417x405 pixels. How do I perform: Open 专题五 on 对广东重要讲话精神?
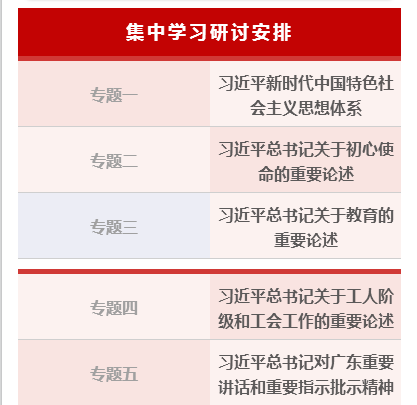click(209, 373)
